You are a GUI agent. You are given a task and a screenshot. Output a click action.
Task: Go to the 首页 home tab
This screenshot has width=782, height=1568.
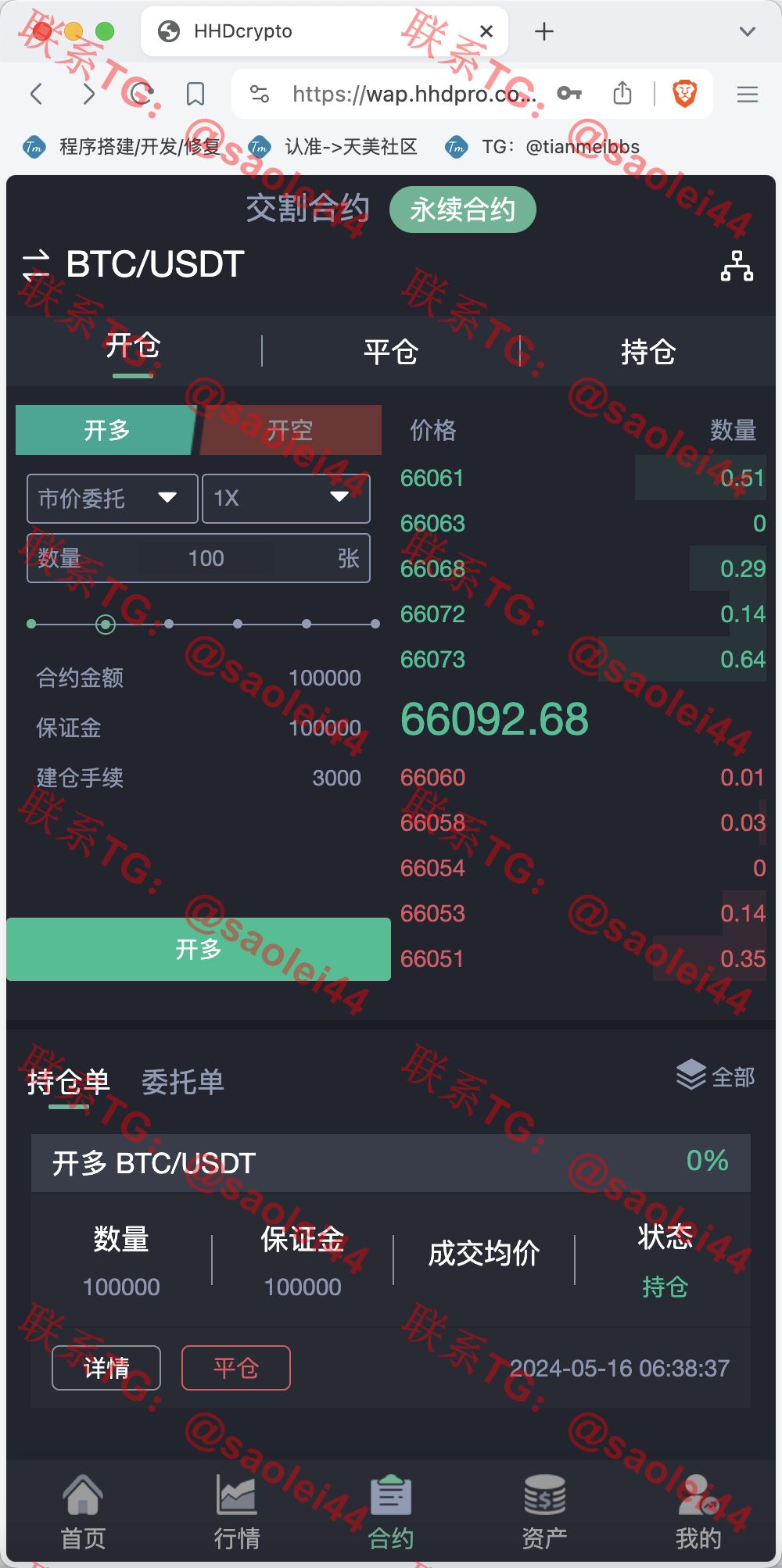tap(83, 1512)
